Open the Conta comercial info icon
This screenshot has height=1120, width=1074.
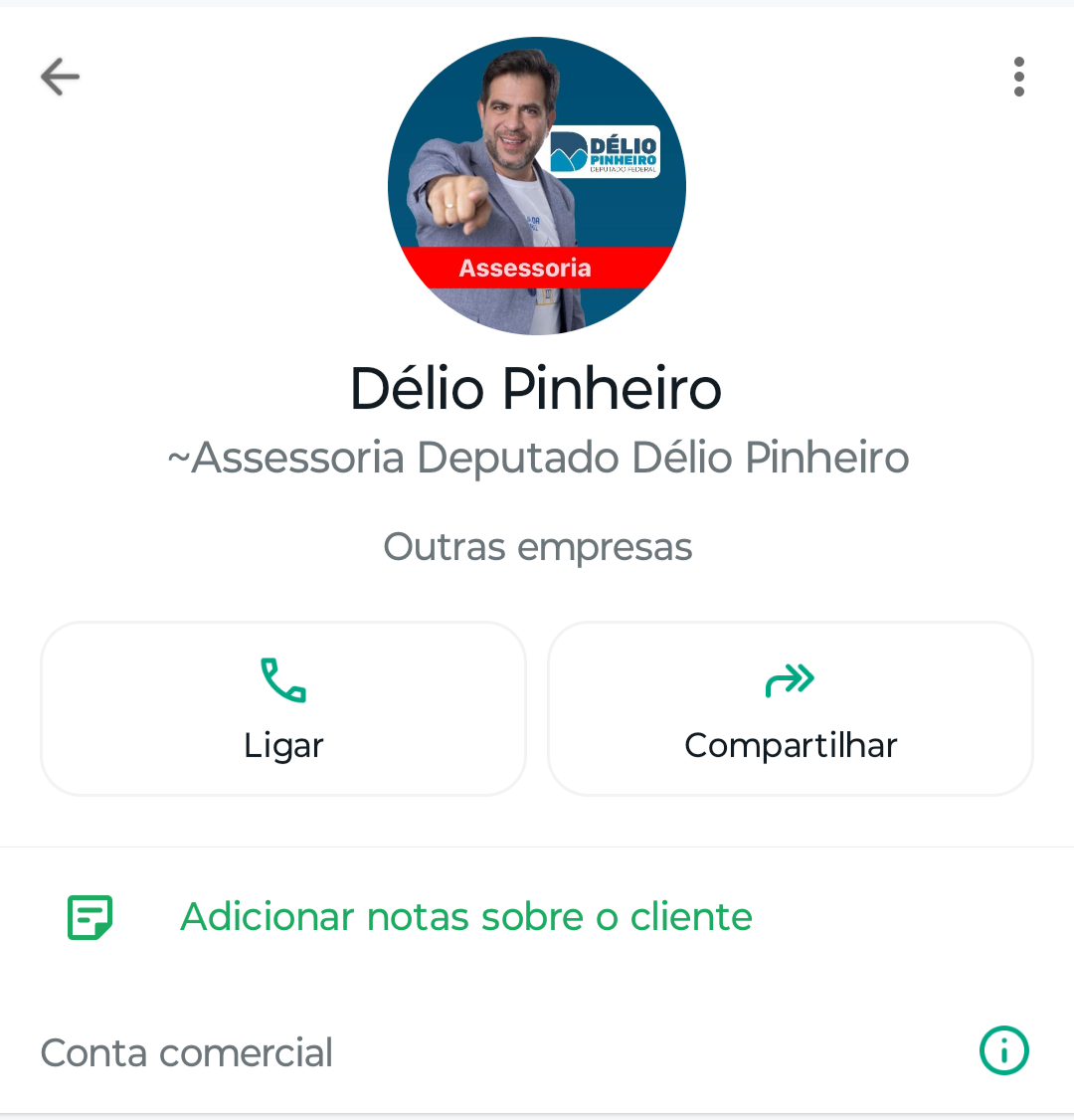1003,1050
